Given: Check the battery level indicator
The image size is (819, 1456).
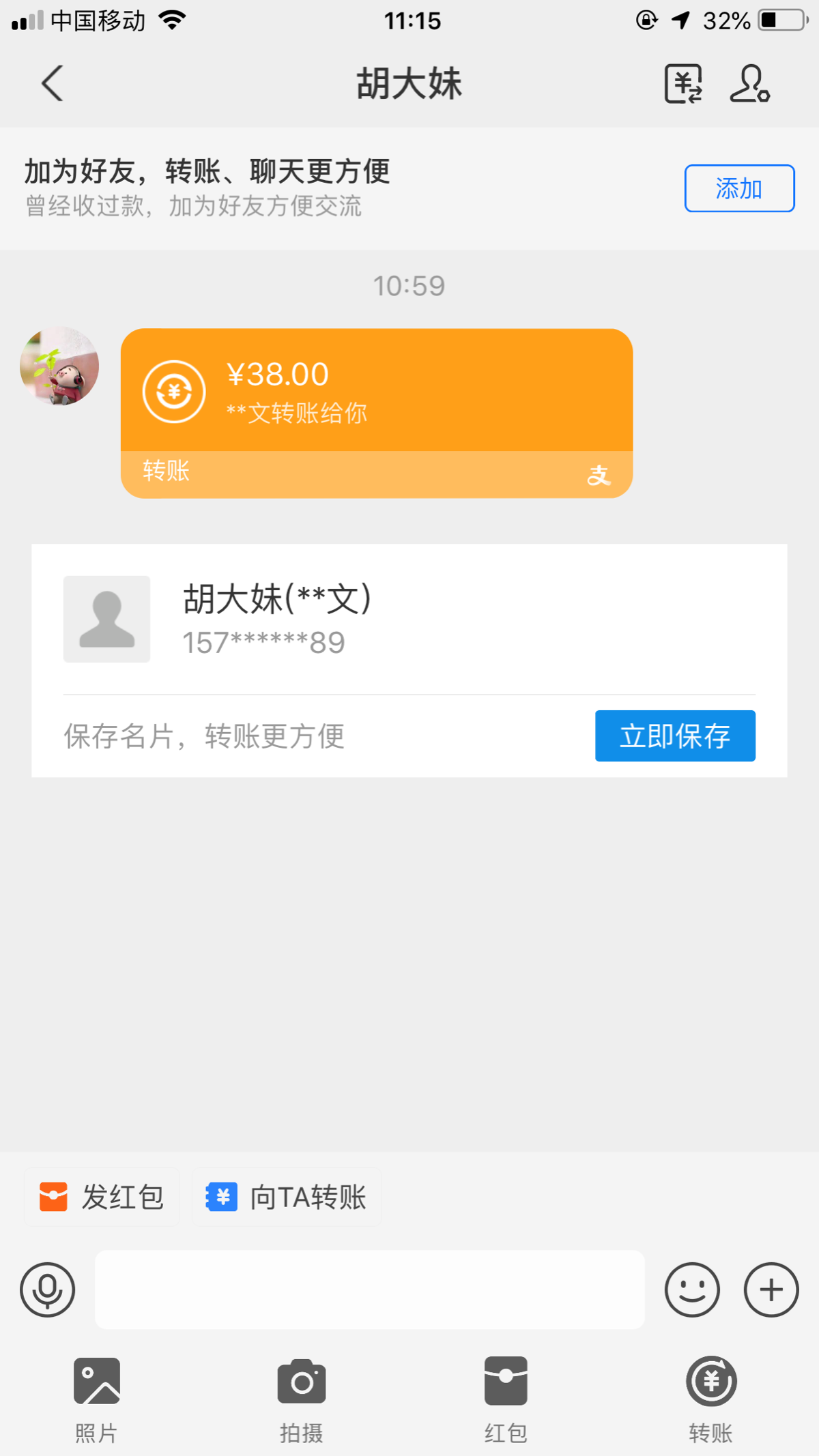Looking at the screenshot, I should (780, 20).
